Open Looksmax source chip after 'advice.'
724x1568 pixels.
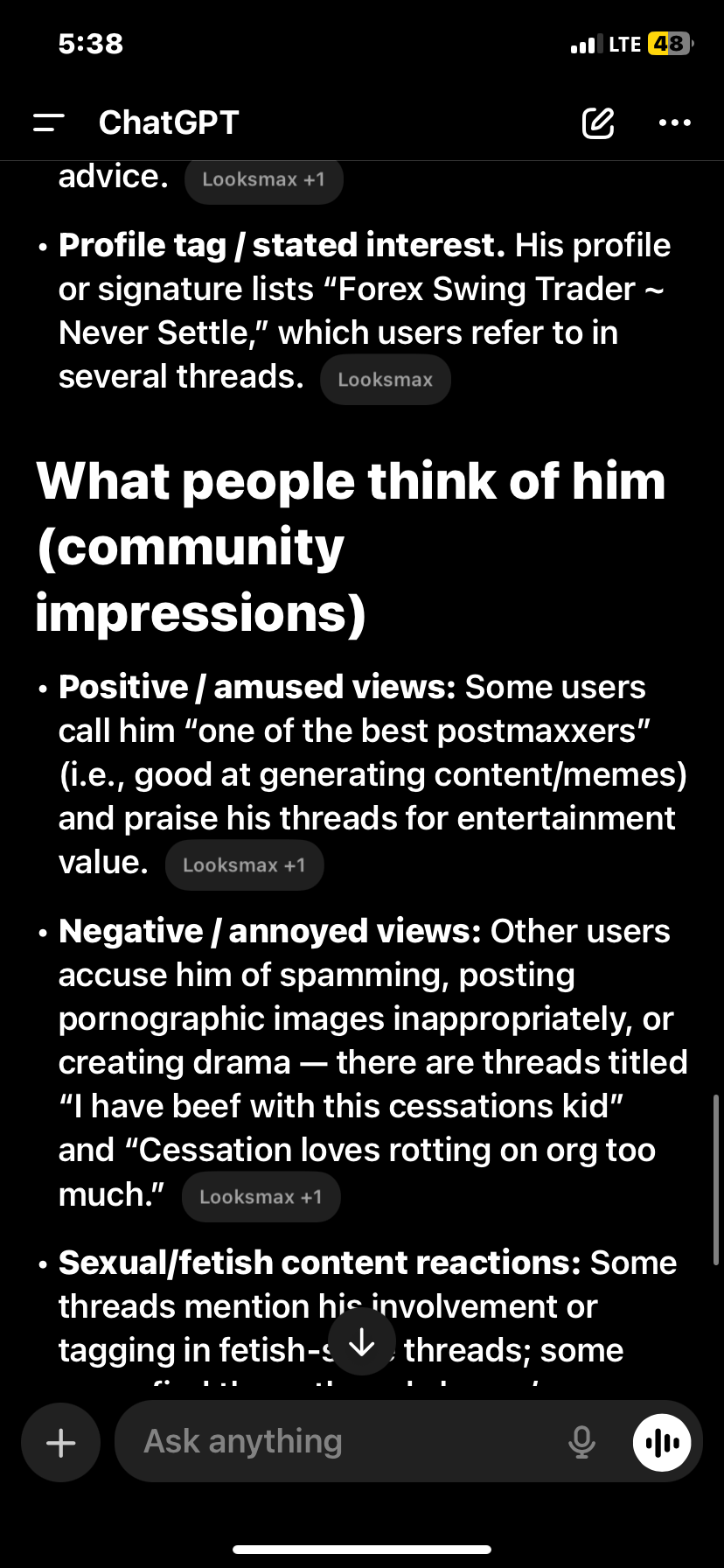pyautogui.click(x=263, y=179)
